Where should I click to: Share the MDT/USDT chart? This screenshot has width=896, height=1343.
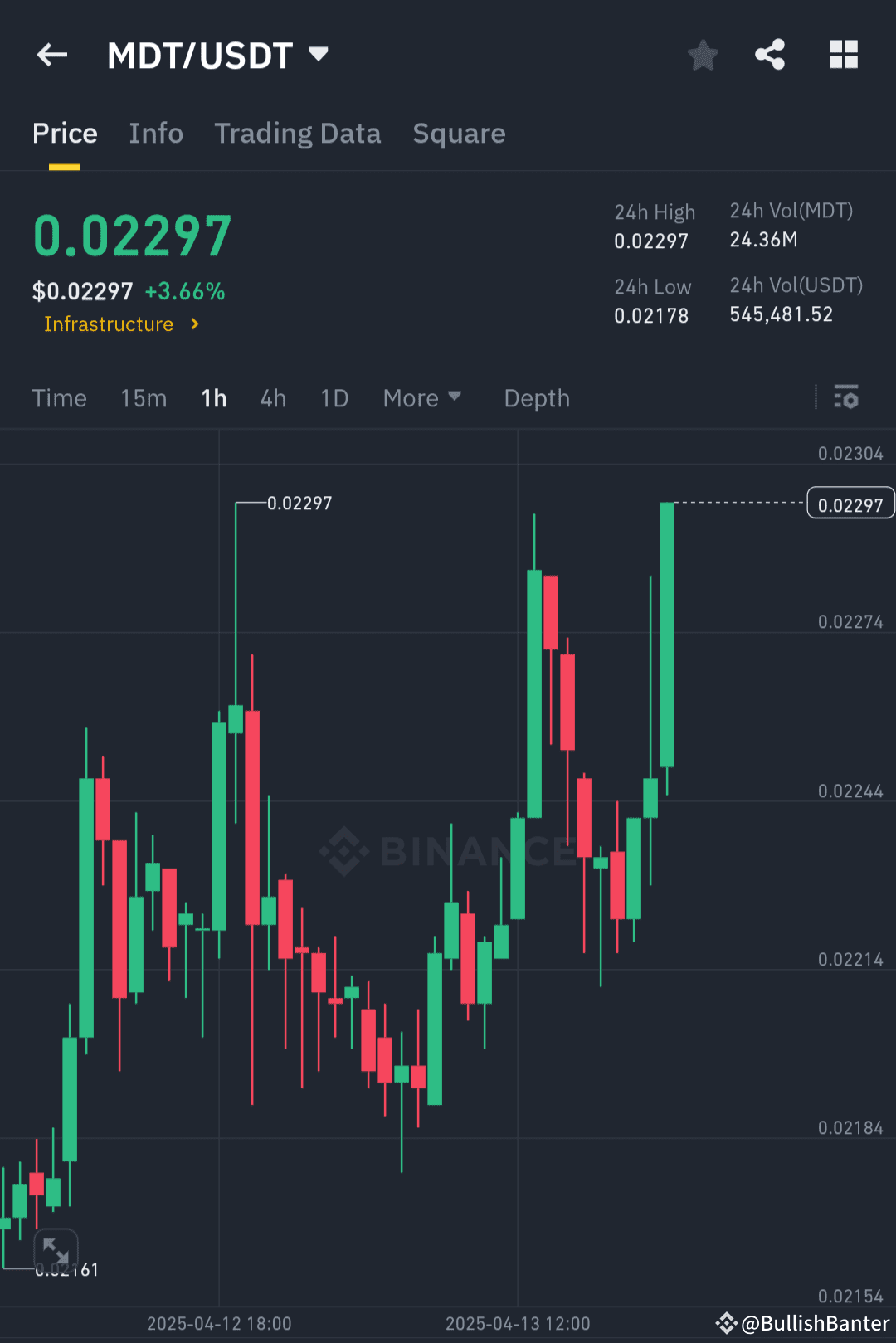[x=769, y=55]
